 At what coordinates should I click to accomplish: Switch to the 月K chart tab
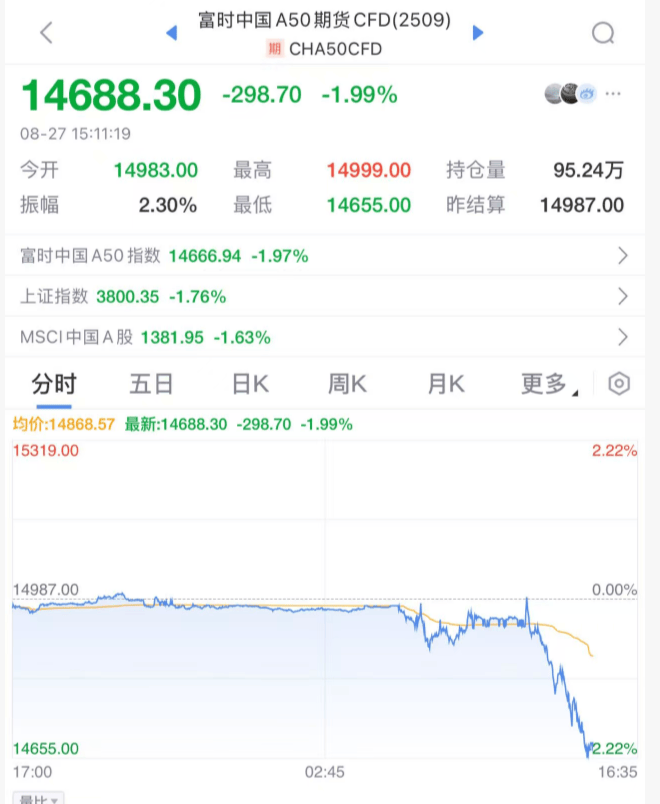[x=446, y=384]
